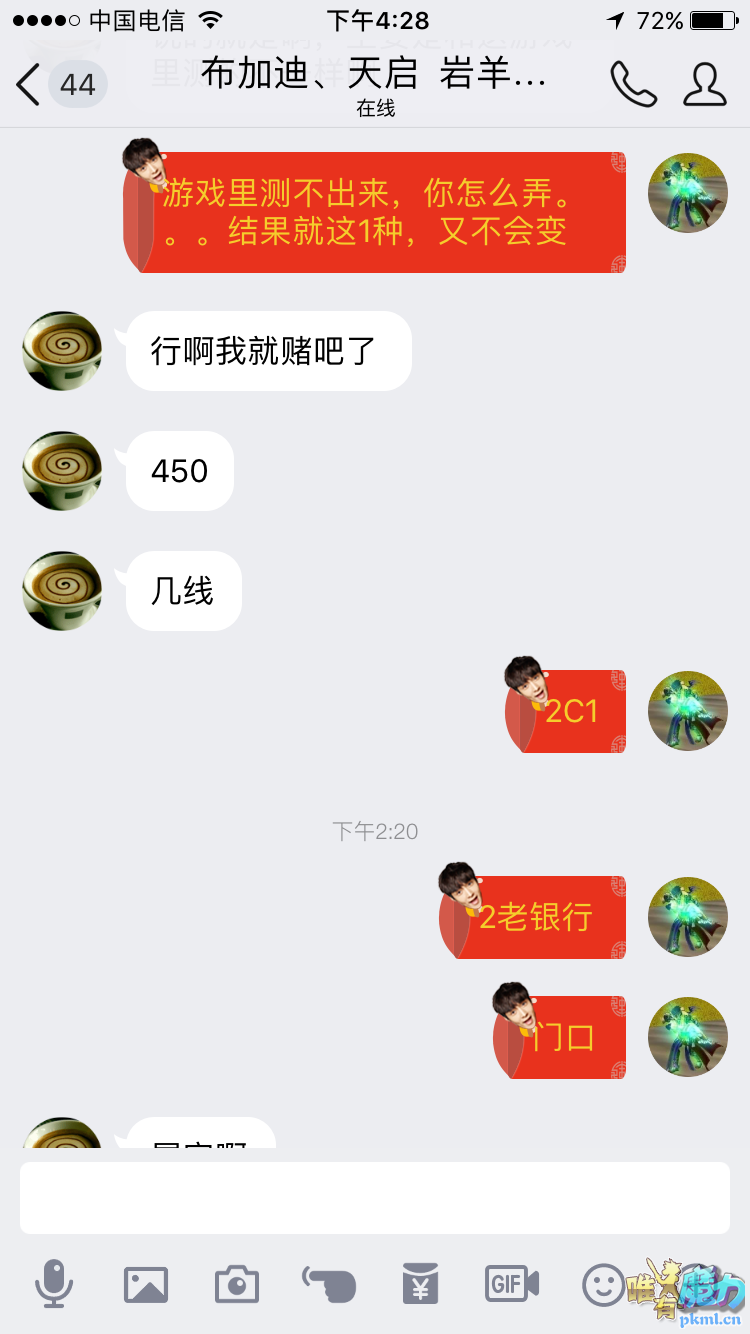Send a poke gesture
The image size is (750, 1334).
coord(329,1284)
